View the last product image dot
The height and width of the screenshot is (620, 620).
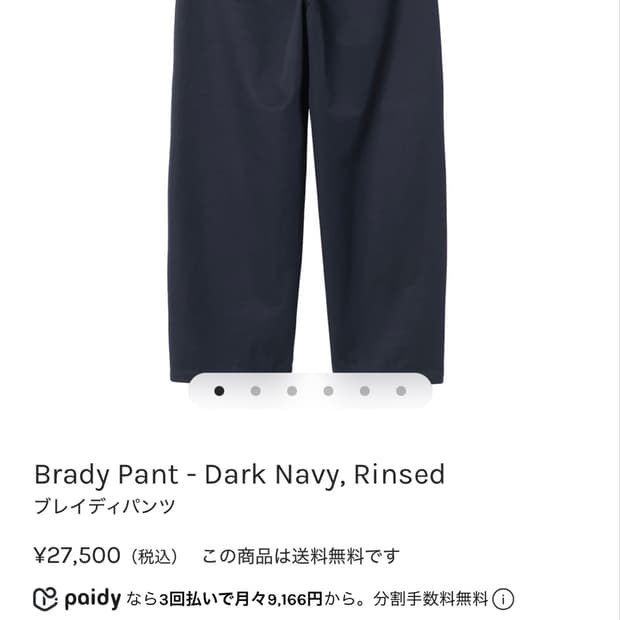[401, 391]
